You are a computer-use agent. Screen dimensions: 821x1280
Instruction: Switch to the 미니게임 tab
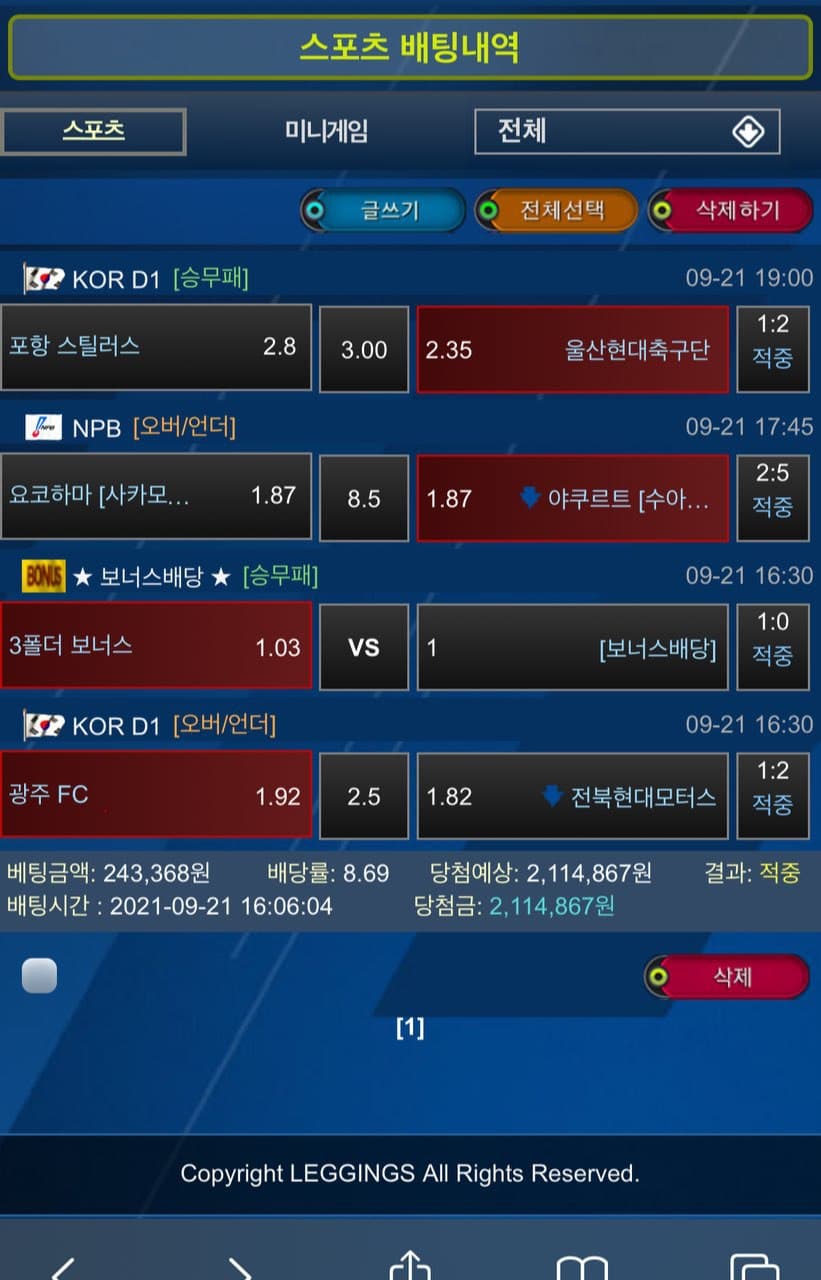point(326,131)
